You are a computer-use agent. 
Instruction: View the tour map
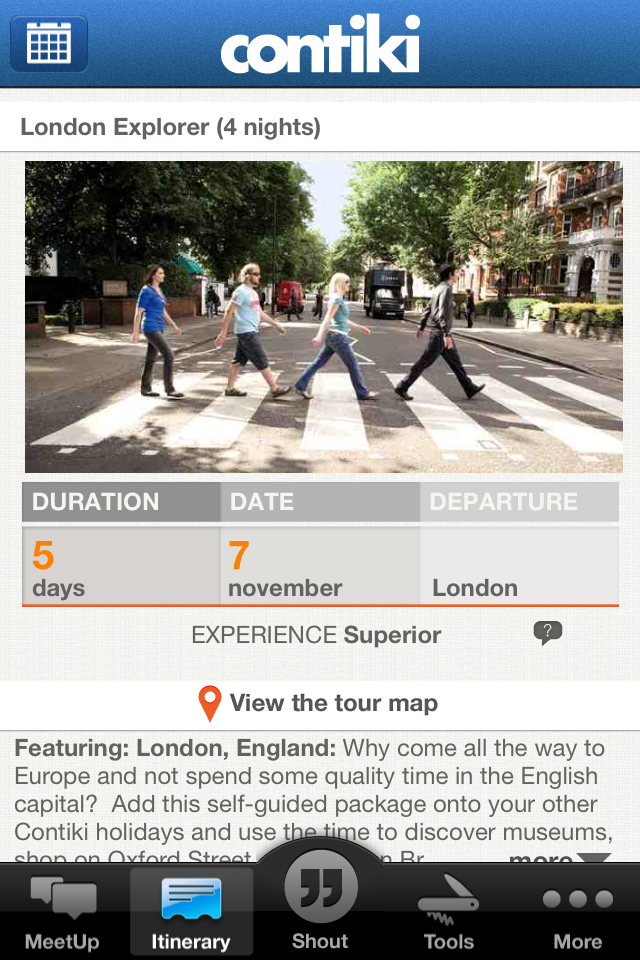(x=320, y=703)
